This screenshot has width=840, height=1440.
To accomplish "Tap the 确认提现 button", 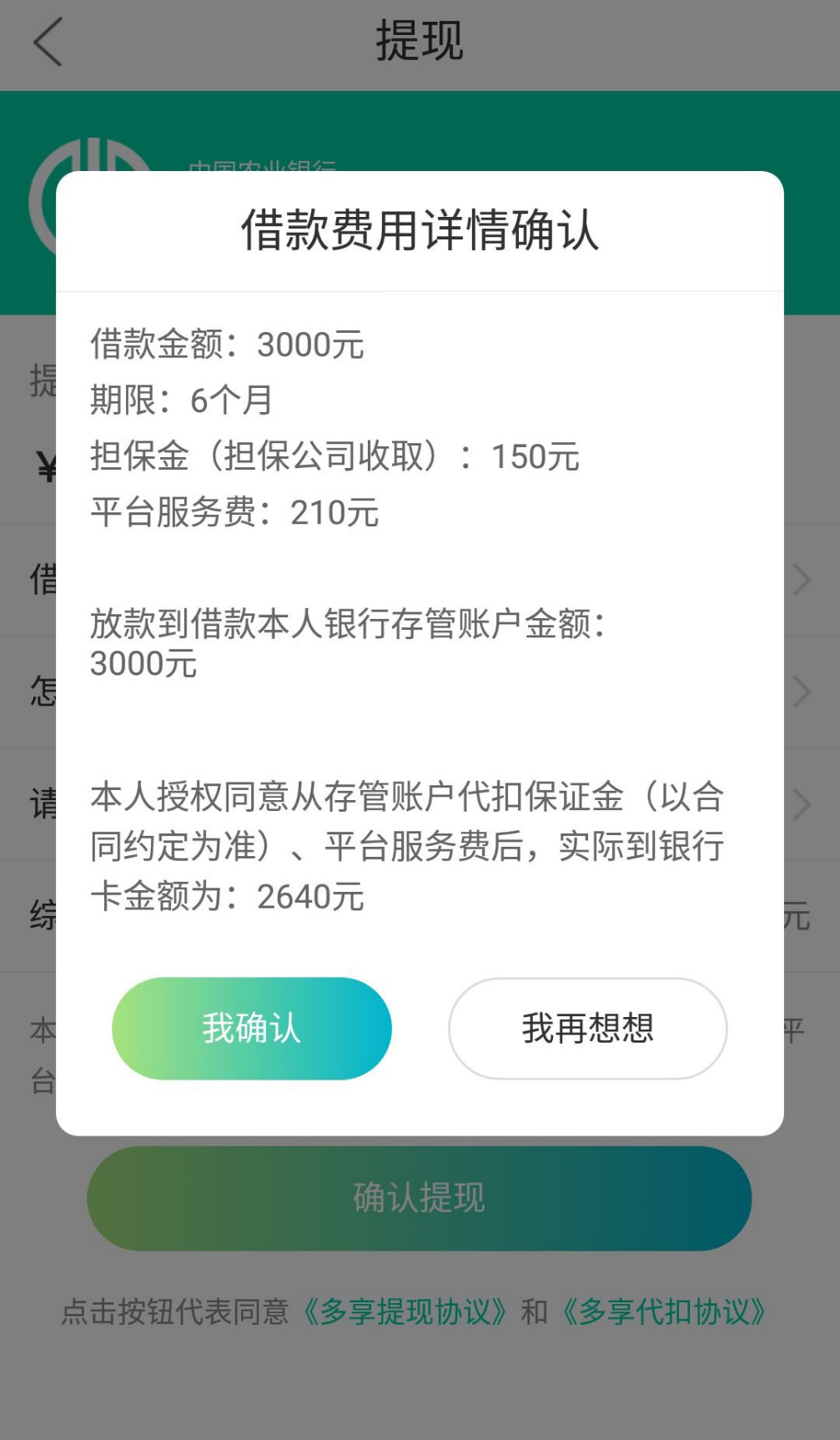I will coord(420,1198).
